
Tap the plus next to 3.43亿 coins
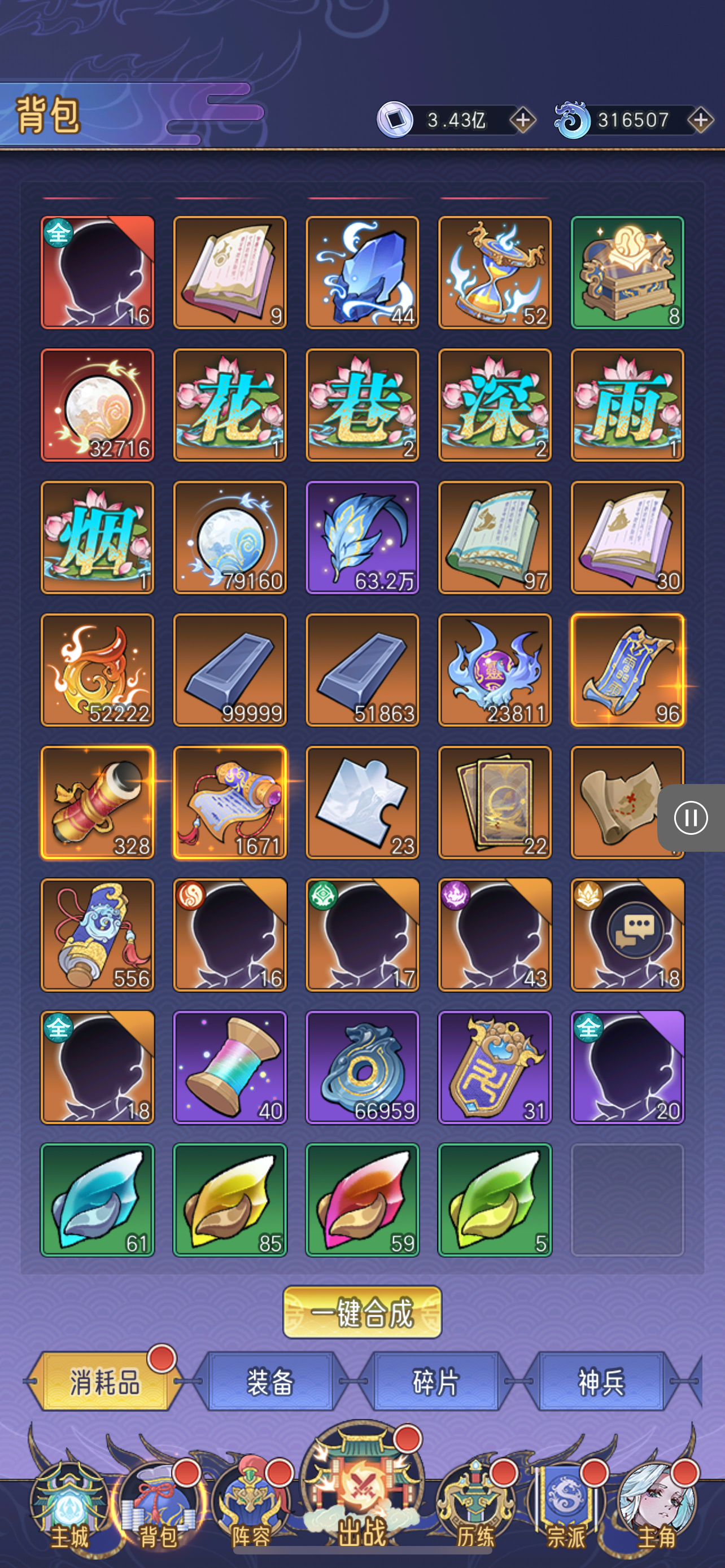522,120
